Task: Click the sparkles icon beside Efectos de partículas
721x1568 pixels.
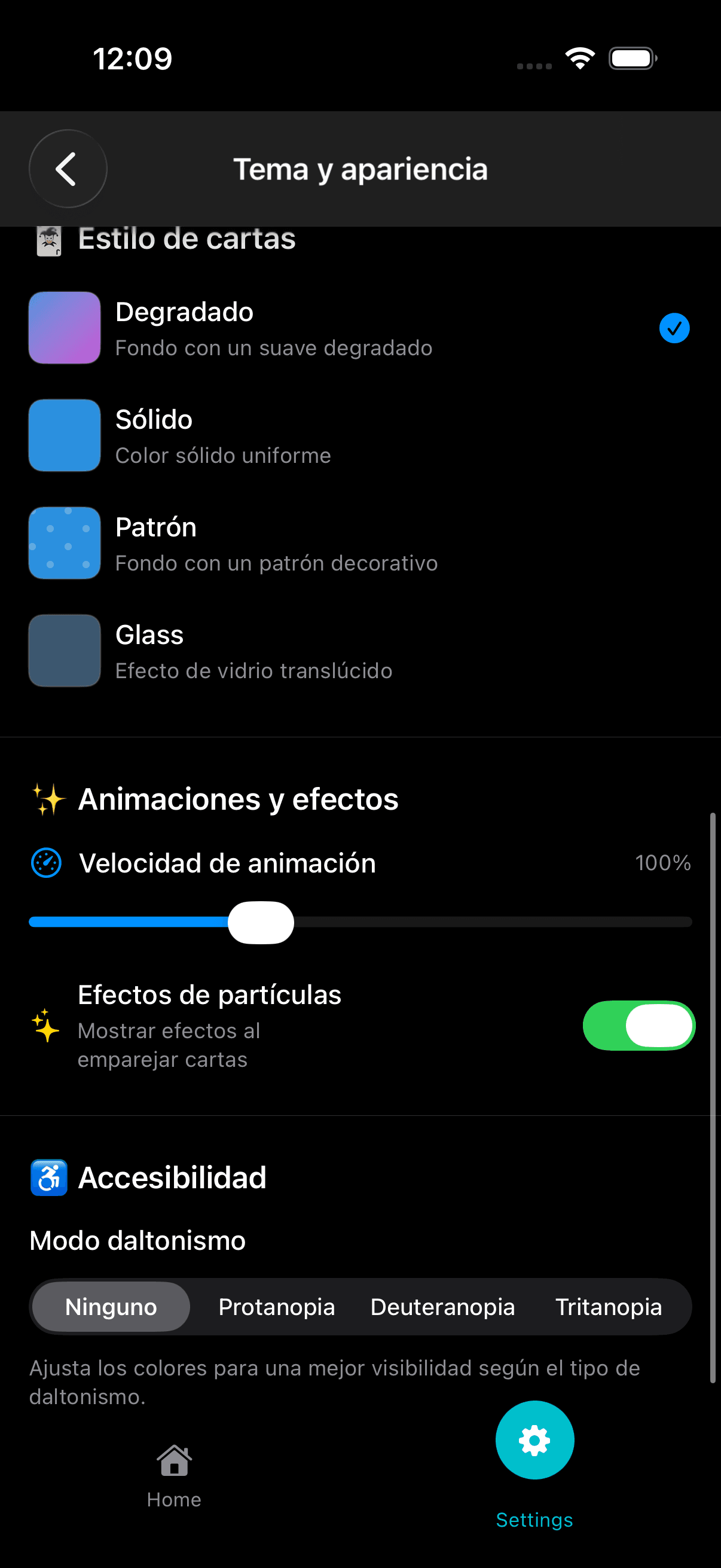Action: [44, 1030]
